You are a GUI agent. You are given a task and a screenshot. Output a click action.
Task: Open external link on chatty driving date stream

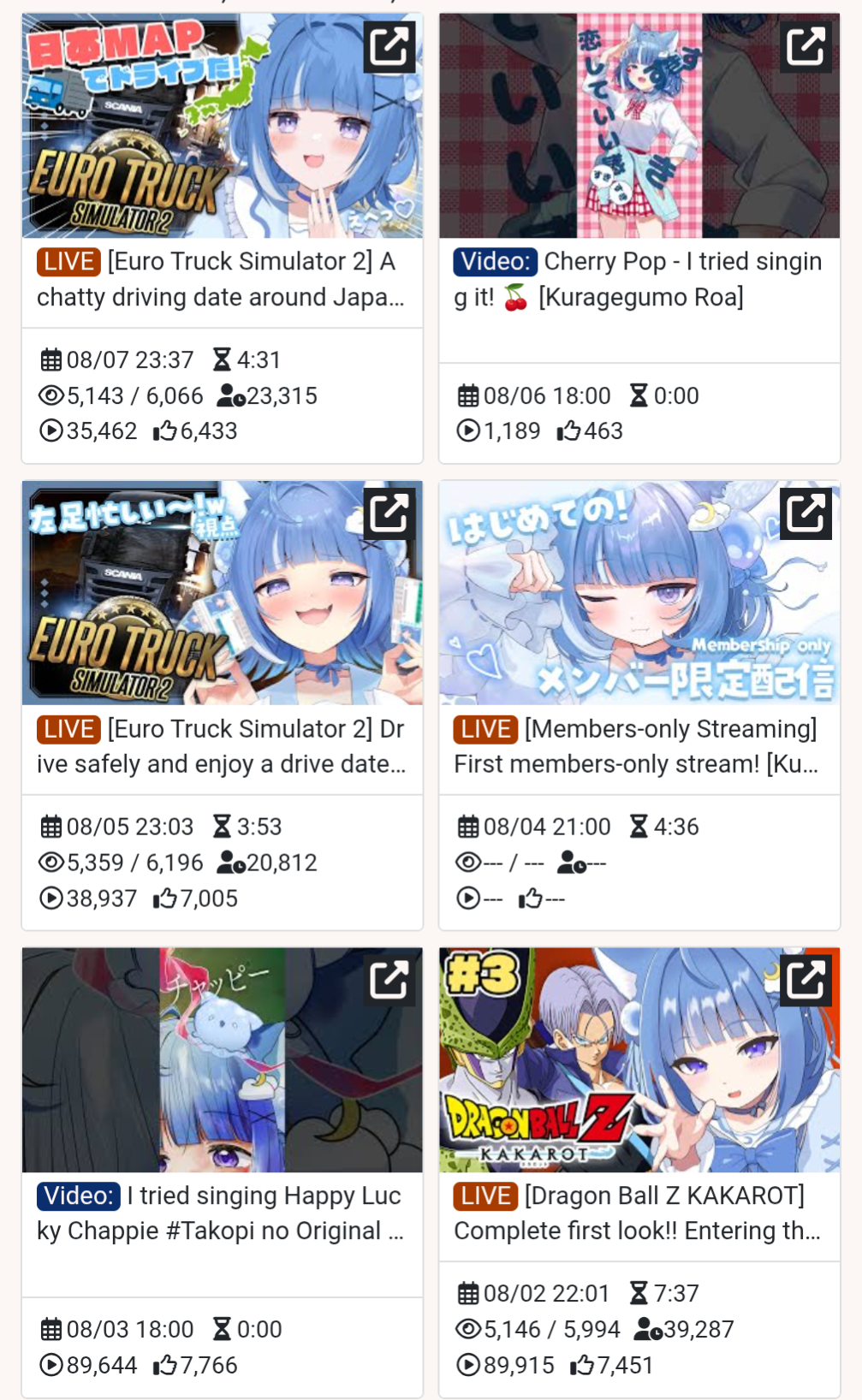pos(389,46)
